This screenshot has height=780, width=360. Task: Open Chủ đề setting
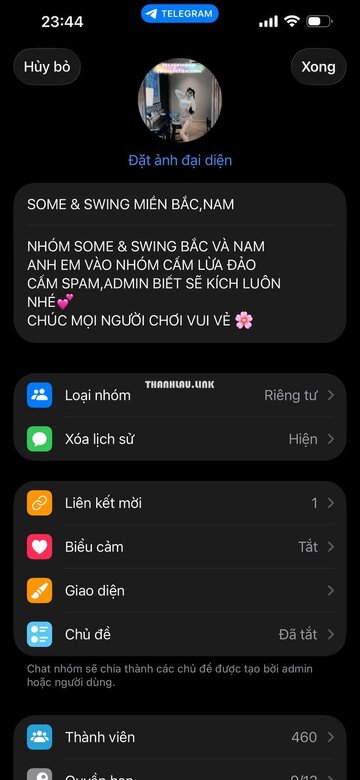click(x=180, y=634)
